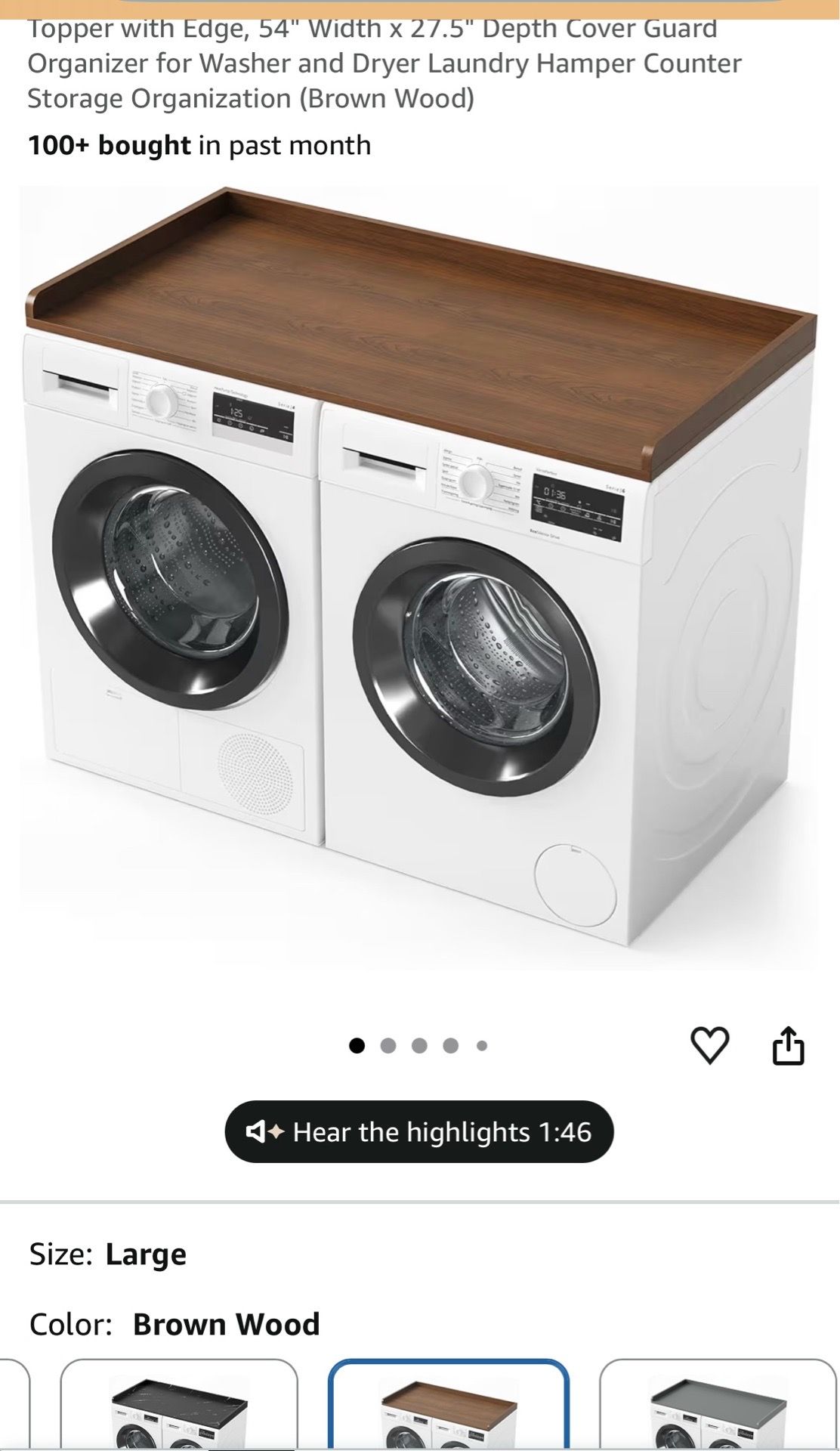Open the main washer dryer product image
Image resolution: width=840 pixels, height=1451 pixels.
click(419, 578)
